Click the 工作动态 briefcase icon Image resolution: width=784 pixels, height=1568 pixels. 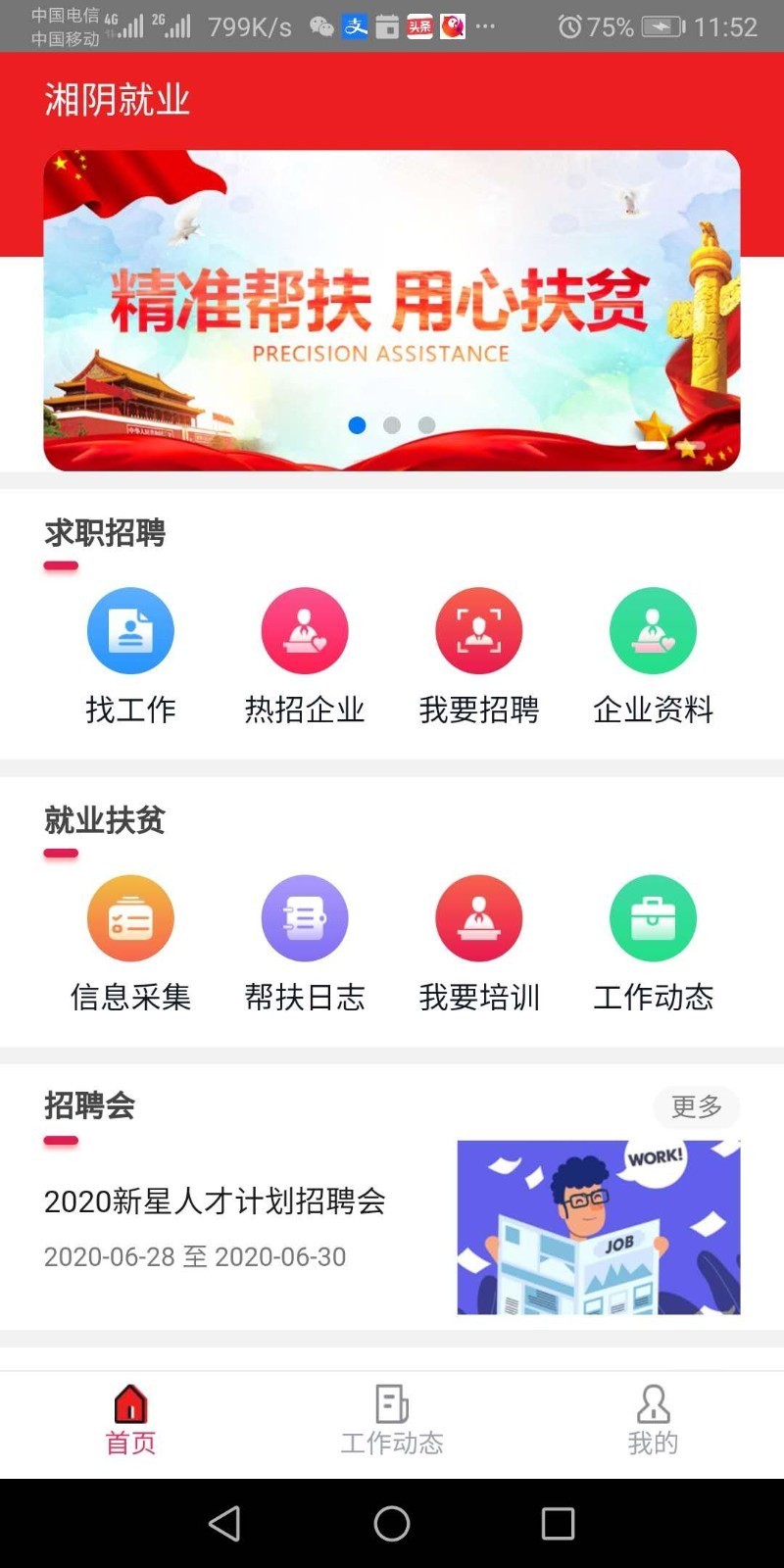click(x=654, y=918)
